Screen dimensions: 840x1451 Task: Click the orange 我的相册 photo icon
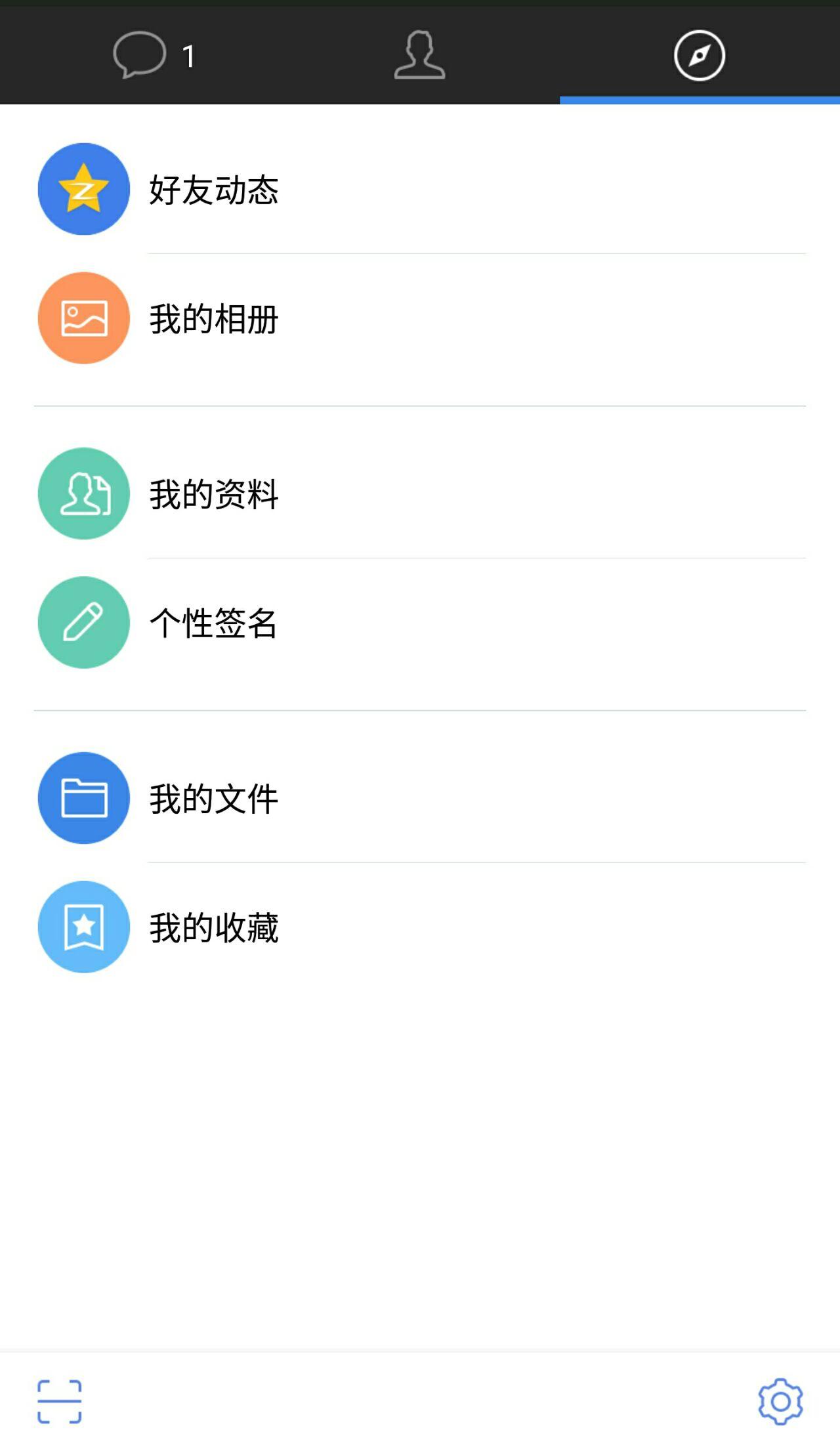(x=83, y=318)
